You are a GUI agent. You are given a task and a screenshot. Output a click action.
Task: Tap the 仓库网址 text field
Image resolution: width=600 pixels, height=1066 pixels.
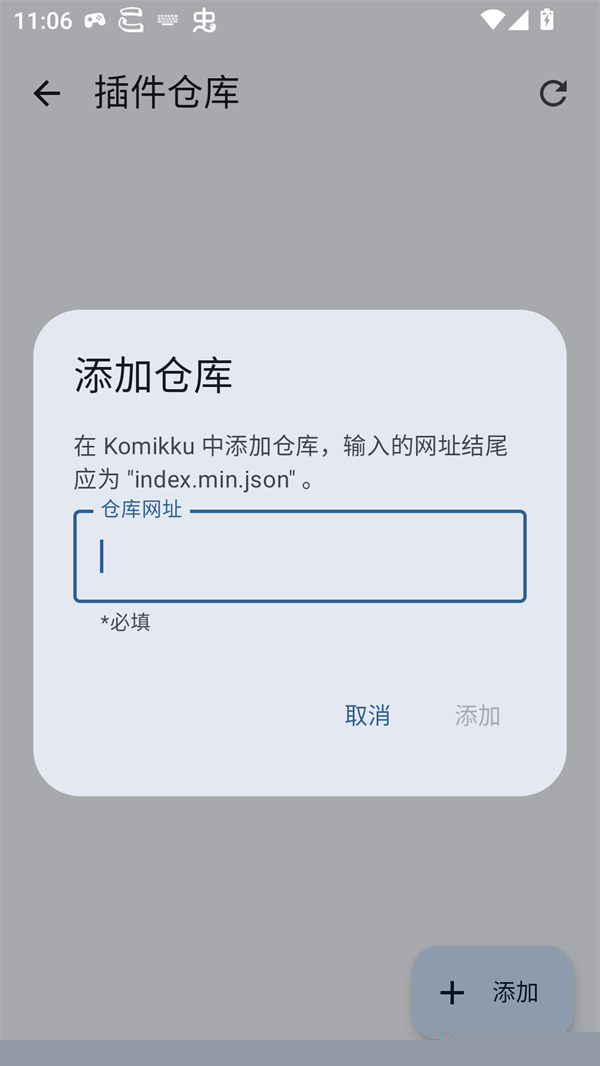click(x=300, y=556)
